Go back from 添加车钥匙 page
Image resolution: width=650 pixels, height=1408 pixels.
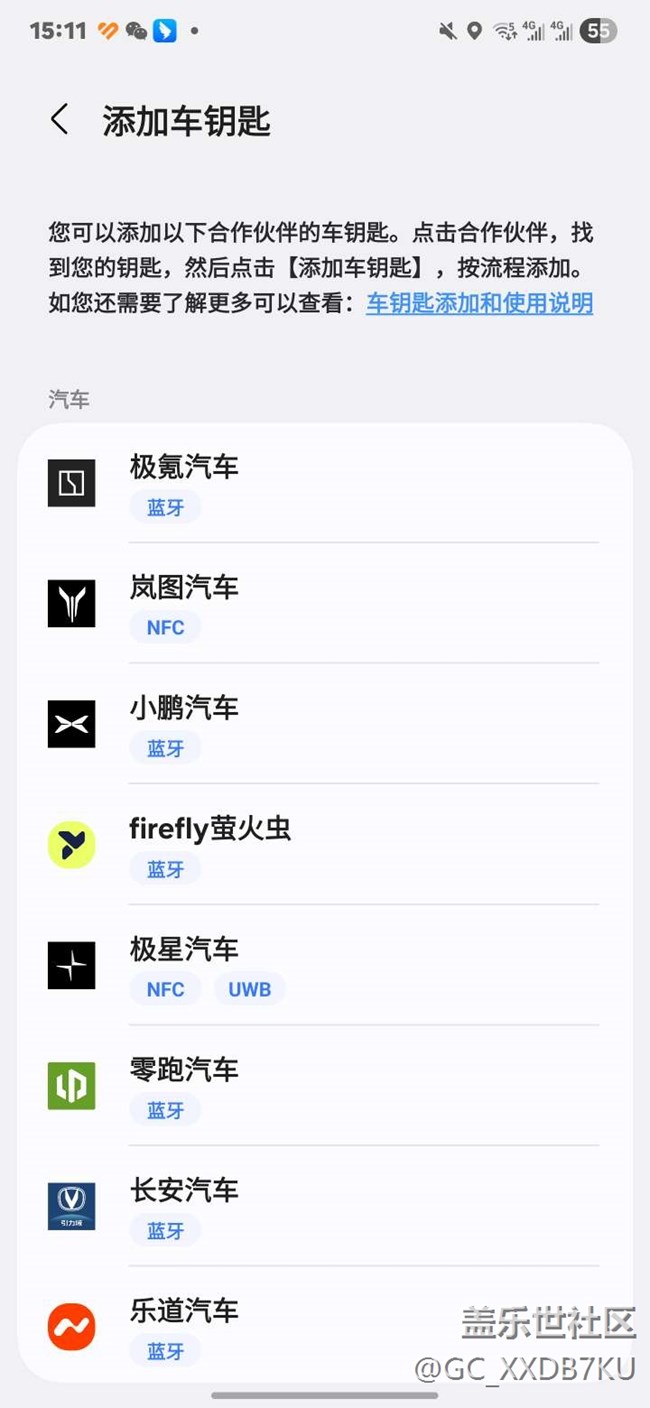[x=60, y=120]
